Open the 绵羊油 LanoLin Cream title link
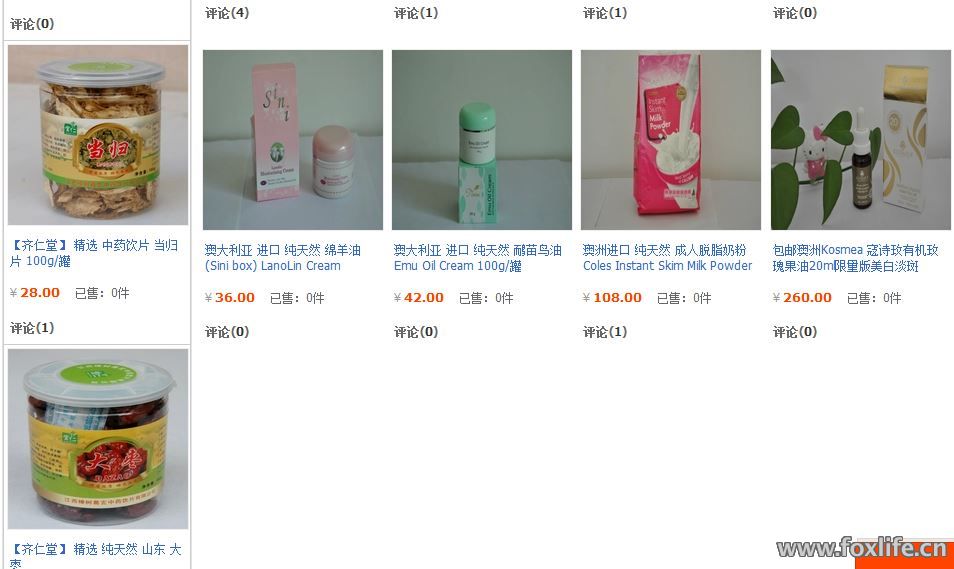The image size is (954, 569). 282,258
